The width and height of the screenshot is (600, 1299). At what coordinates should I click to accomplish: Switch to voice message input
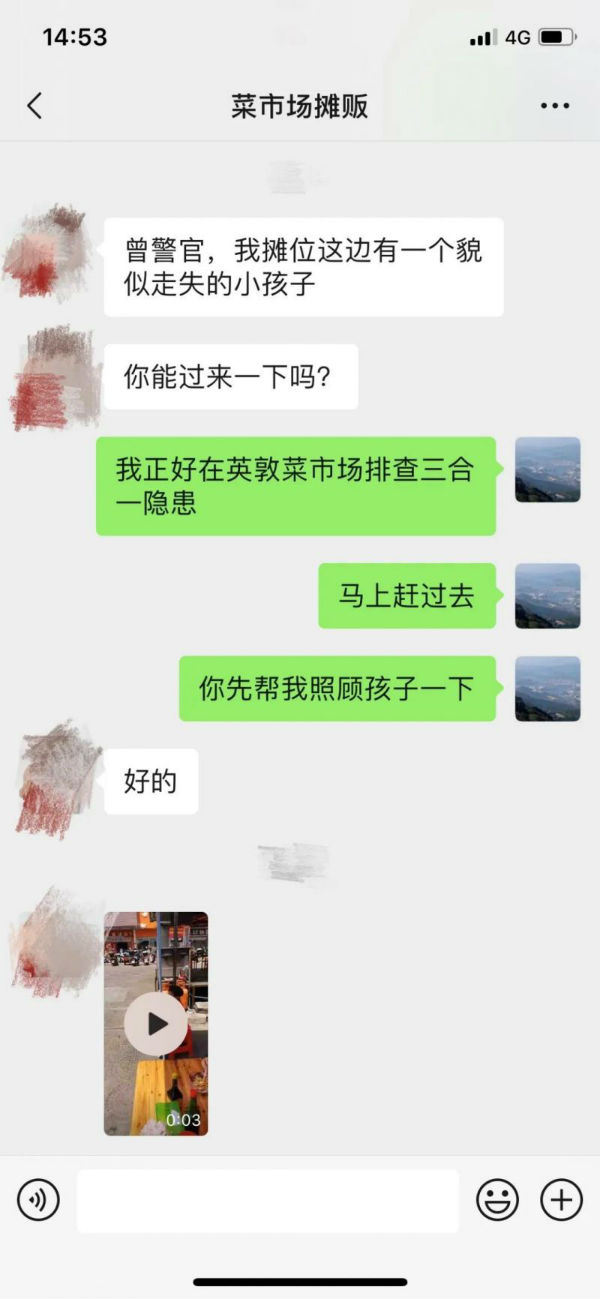[x=39, y=1199]
